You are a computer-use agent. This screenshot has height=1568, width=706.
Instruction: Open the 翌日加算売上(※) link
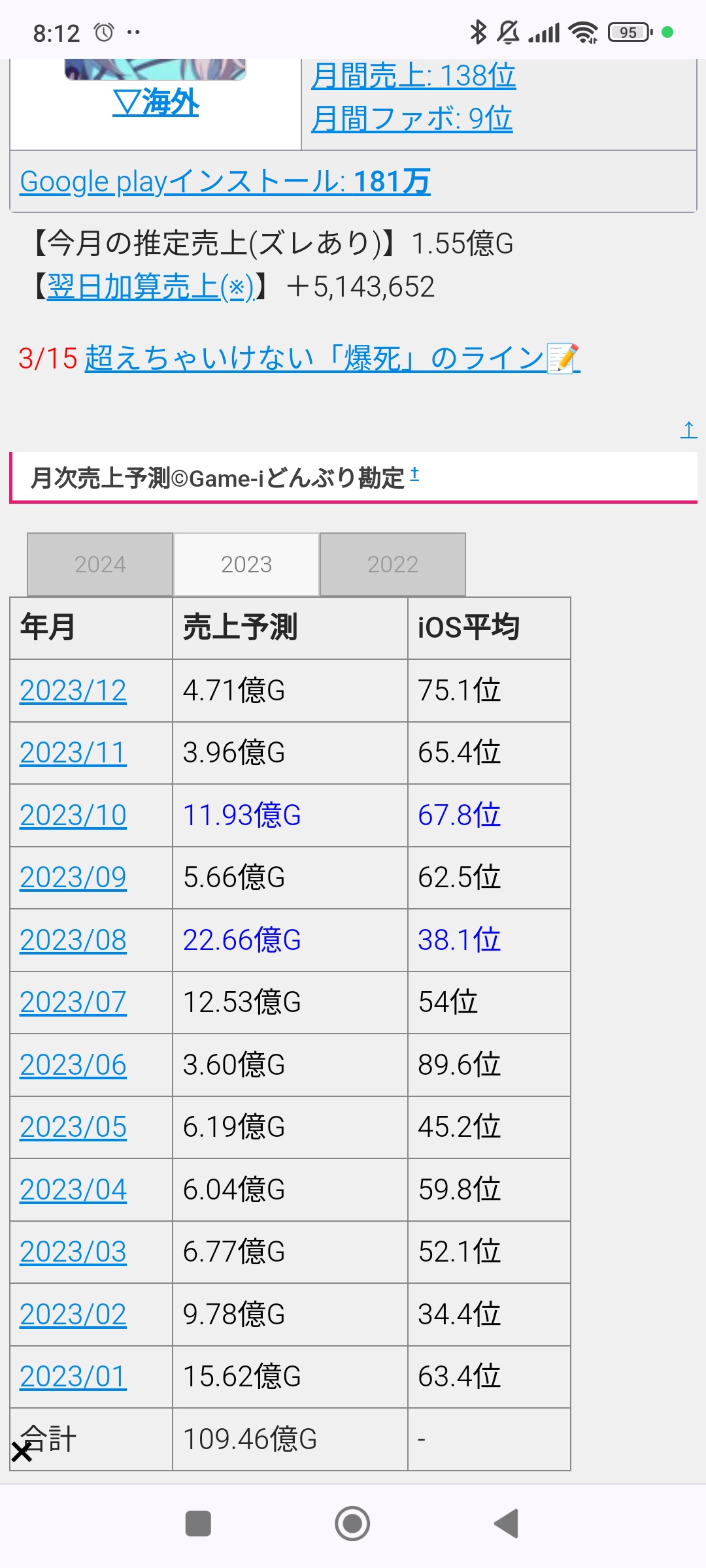point(150,287)
